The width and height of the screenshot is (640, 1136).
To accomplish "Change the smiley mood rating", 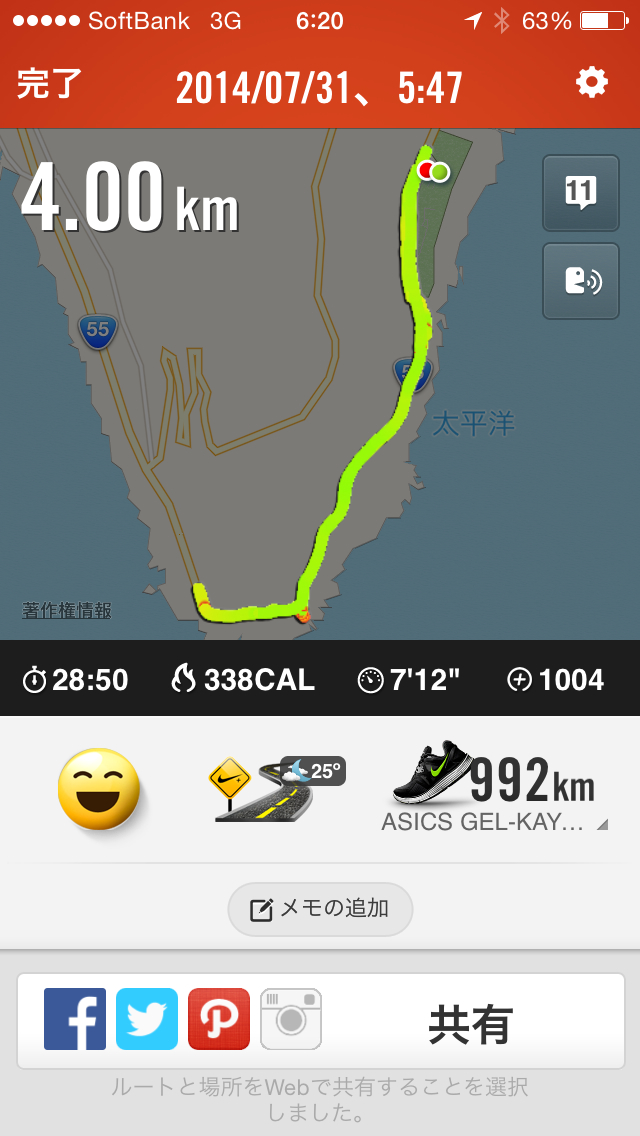I will point(99,789).
